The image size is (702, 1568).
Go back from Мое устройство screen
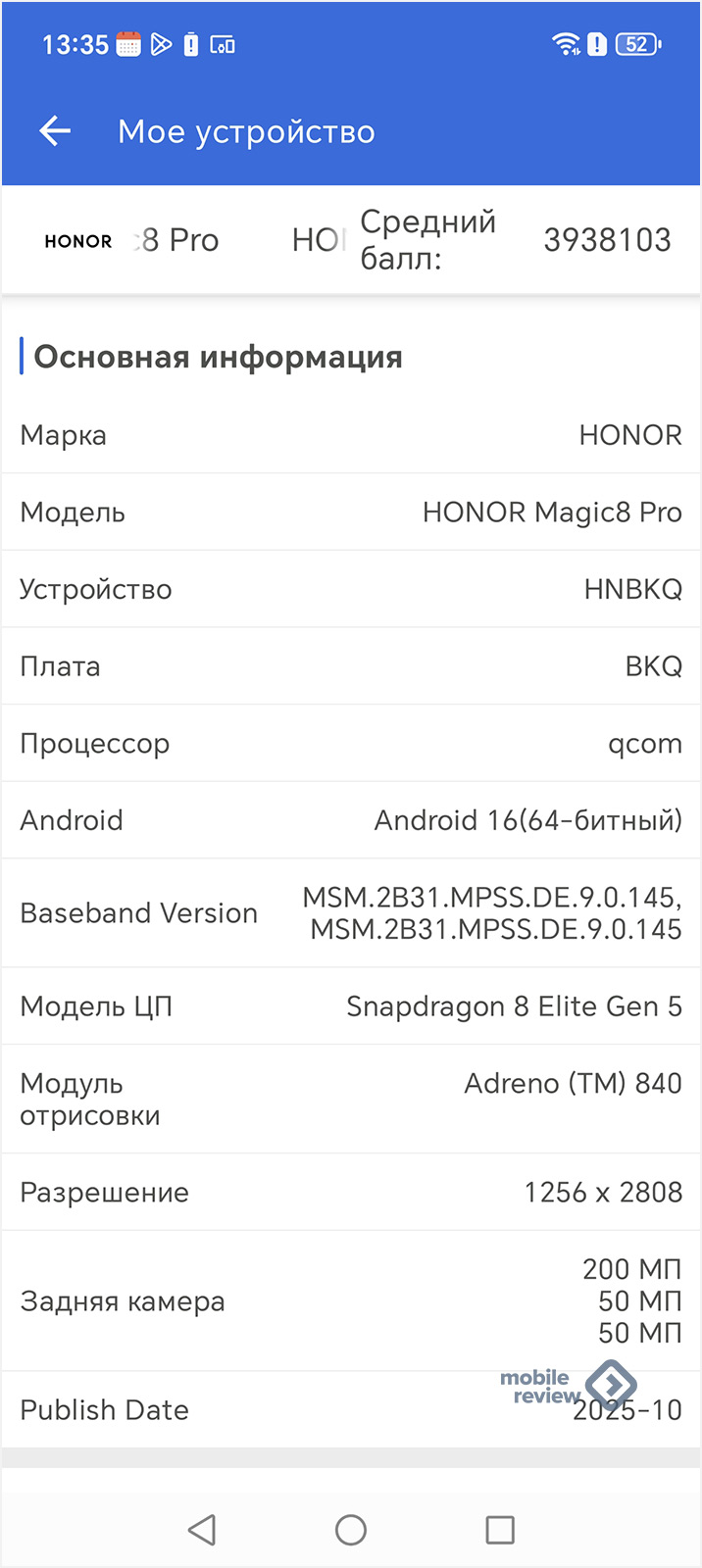coord(55,131)
